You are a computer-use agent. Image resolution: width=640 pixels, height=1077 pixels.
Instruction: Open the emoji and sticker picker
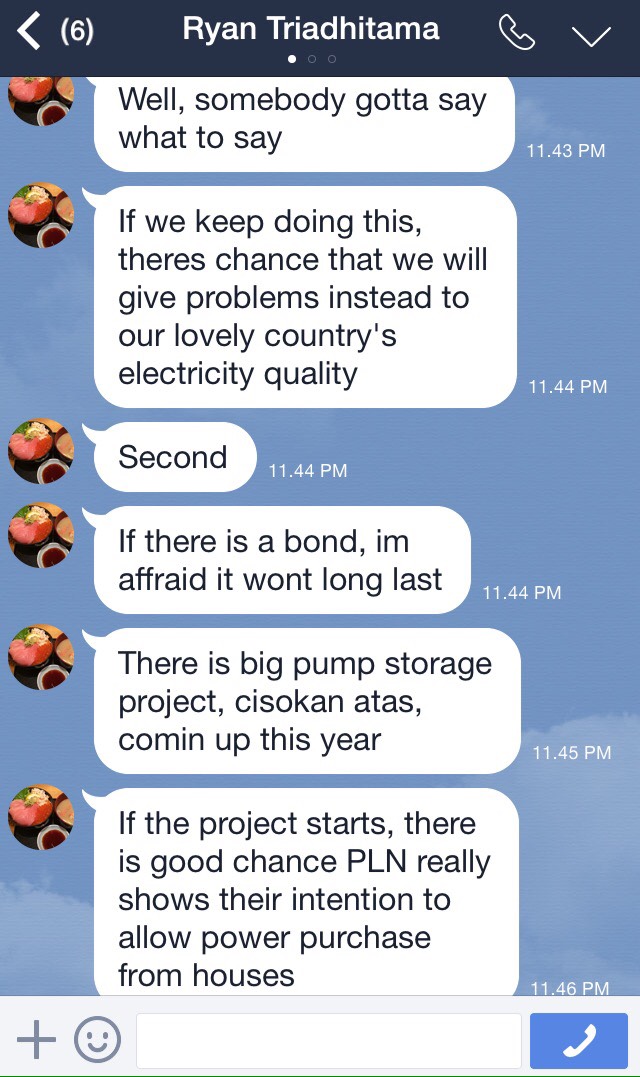coord(97,1040)
